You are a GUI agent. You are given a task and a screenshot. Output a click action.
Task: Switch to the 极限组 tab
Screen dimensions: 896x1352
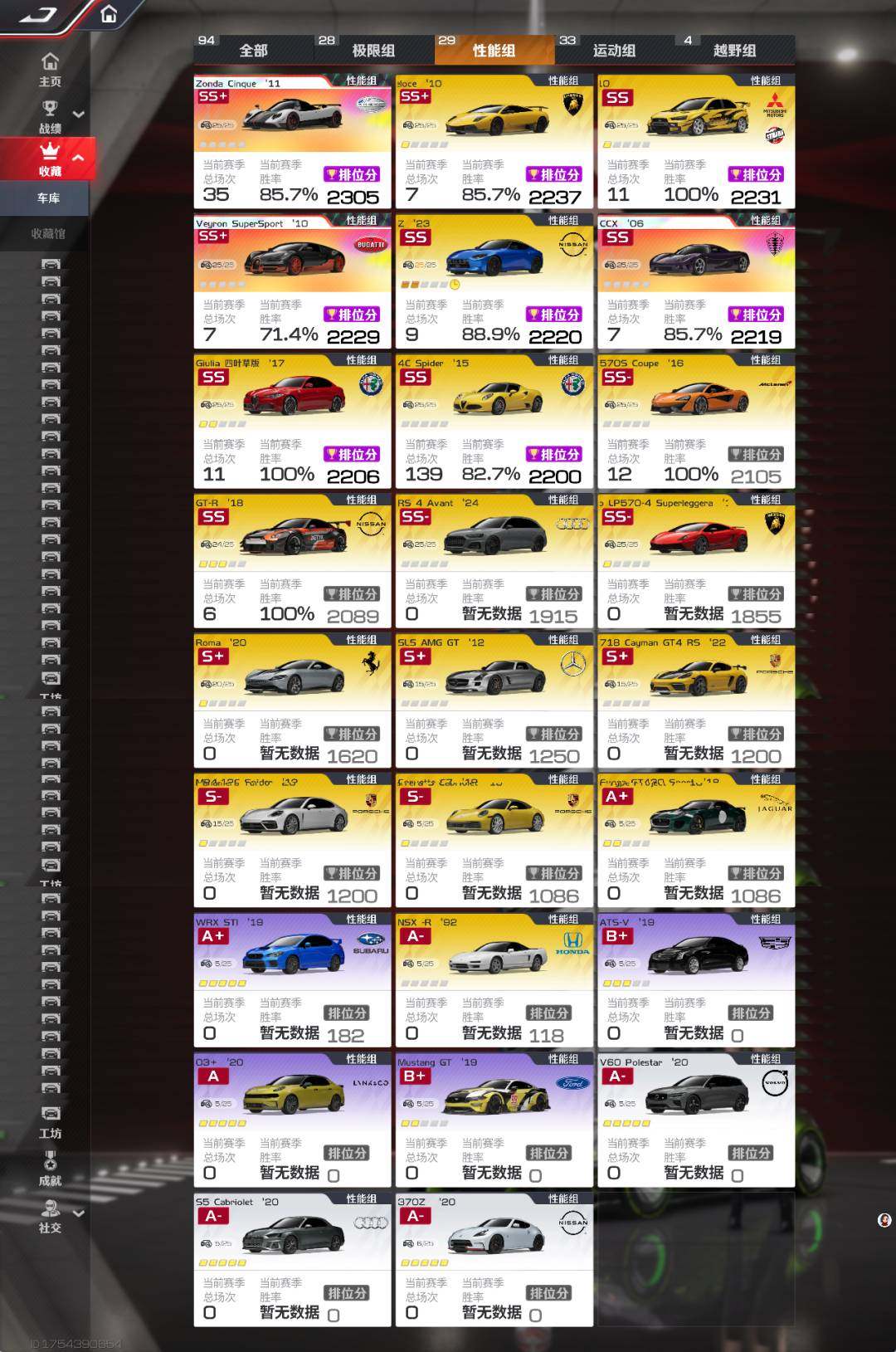click(373, 51)
